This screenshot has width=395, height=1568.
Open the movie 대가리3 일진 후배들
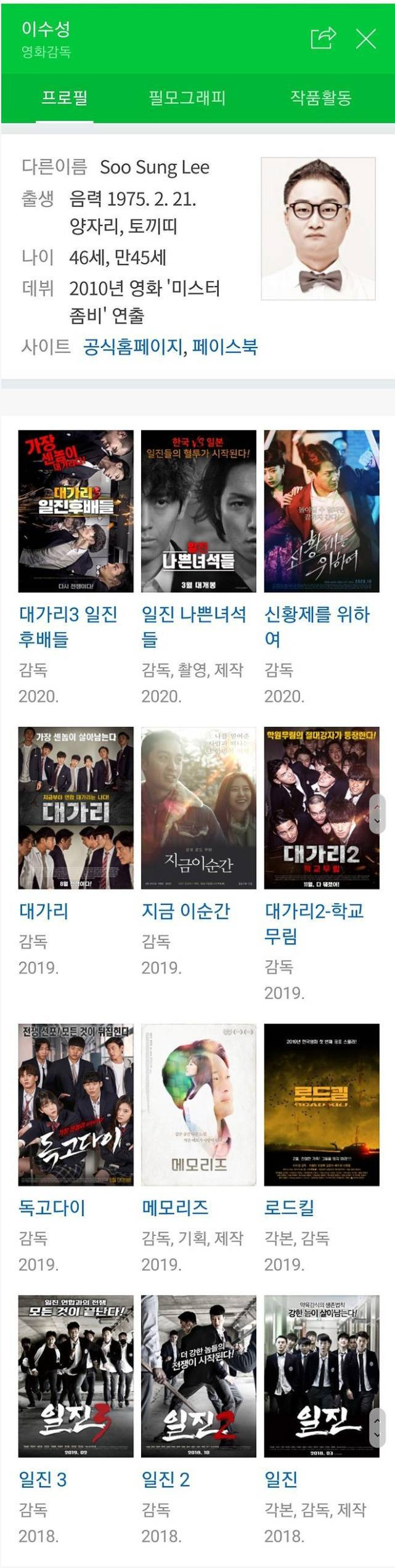point(76,511)
